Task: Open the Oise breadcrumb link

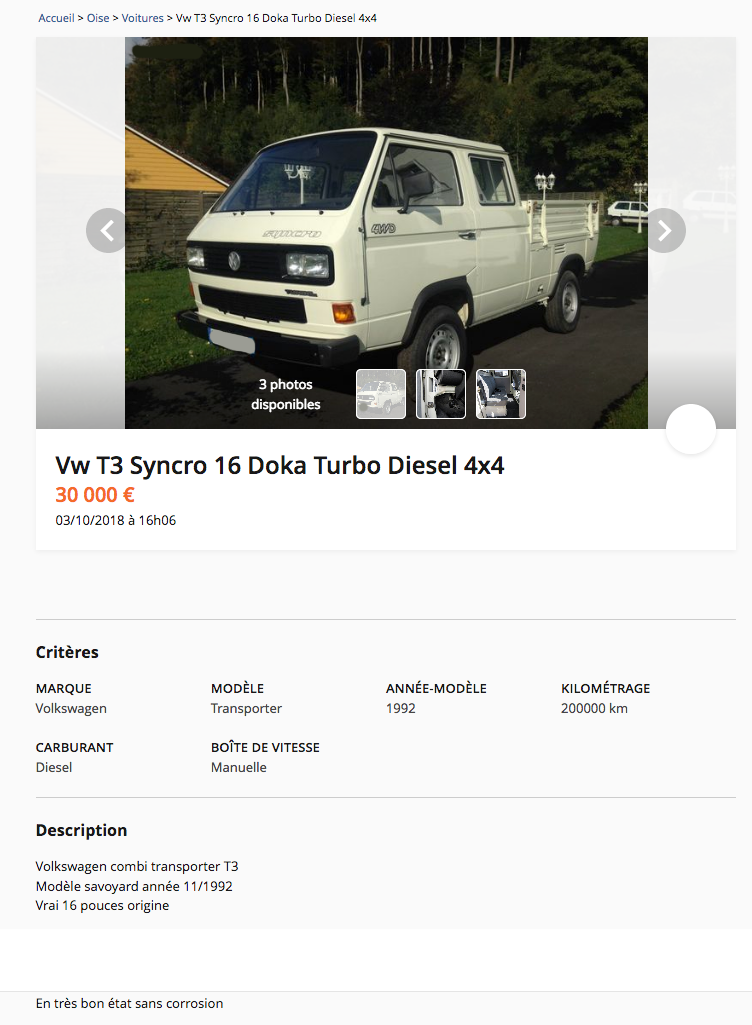Action: click(x=98, y=18)
